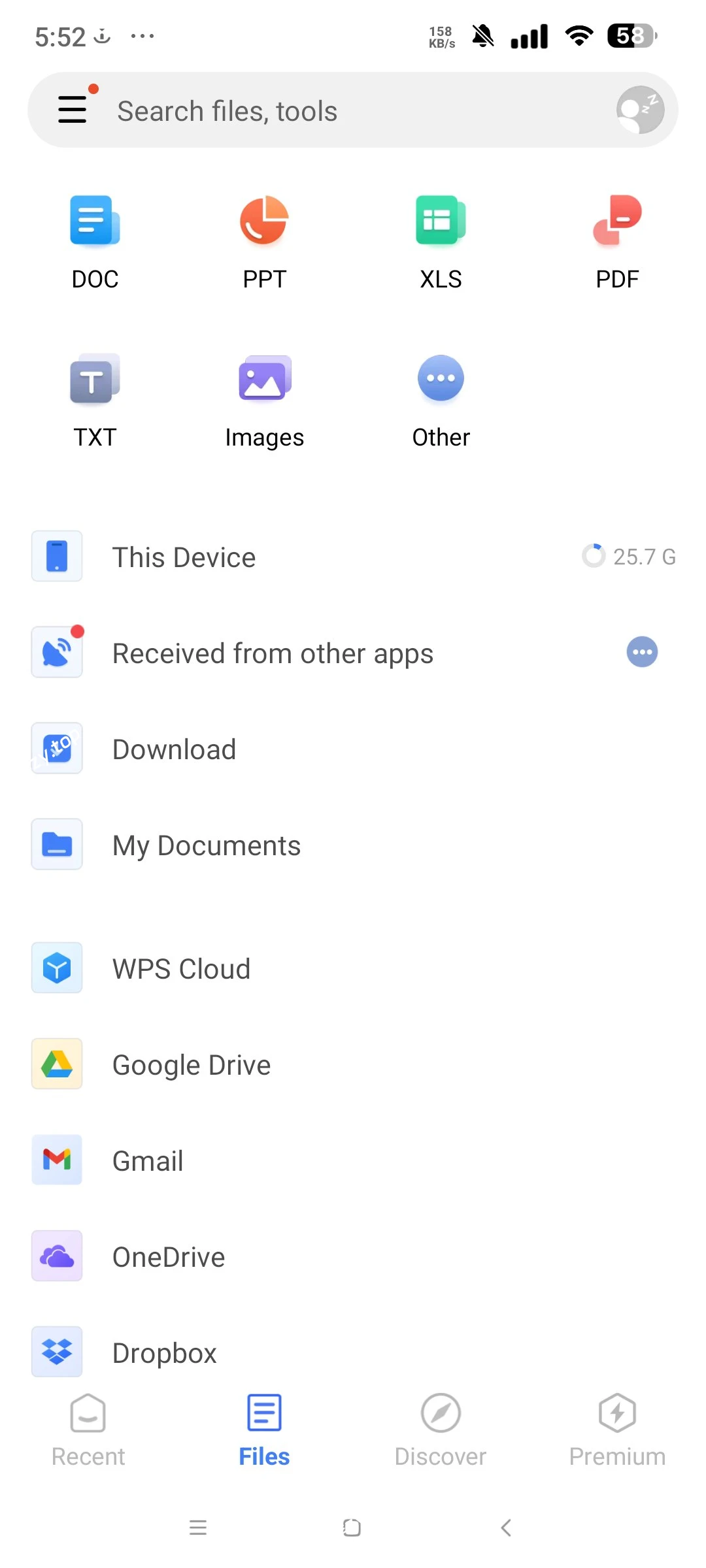
Task: Open My Documents folder
Action: [x=206, y=844]
